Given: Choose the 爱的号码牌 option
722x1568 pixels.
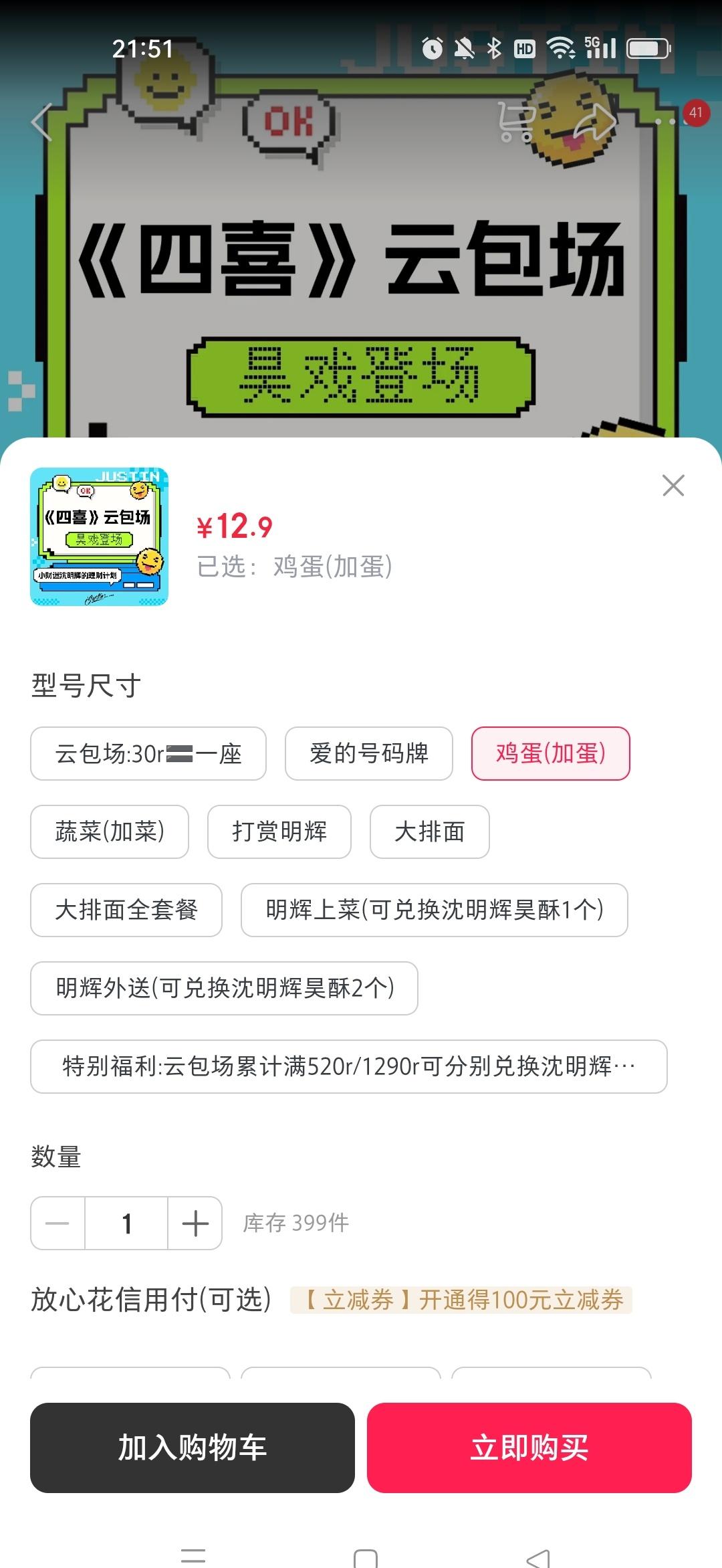Looking at the screenshot, I should pos(368,754).
